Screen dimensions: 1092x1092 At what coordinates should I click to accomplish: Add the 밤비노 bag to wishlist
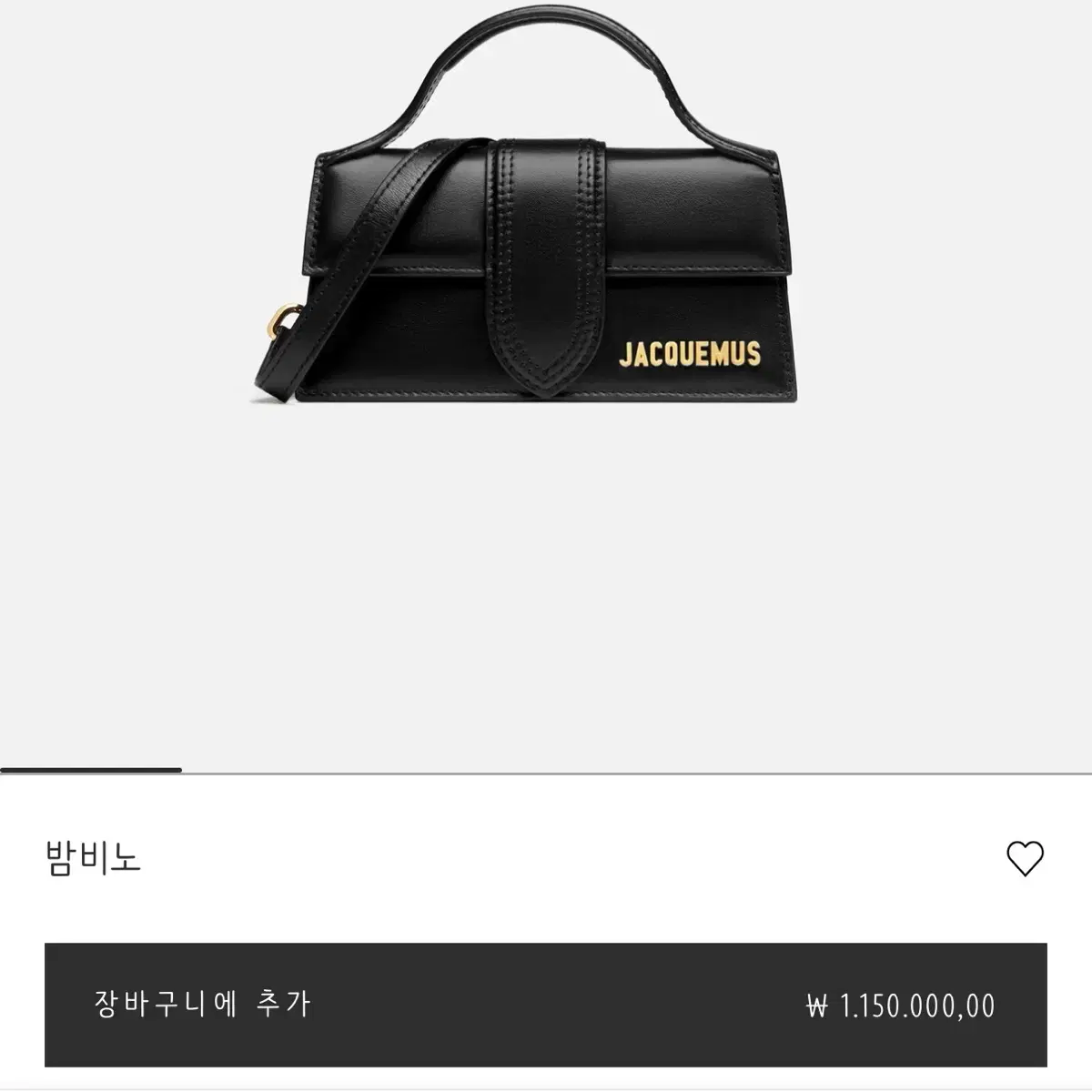(1025, 858)
